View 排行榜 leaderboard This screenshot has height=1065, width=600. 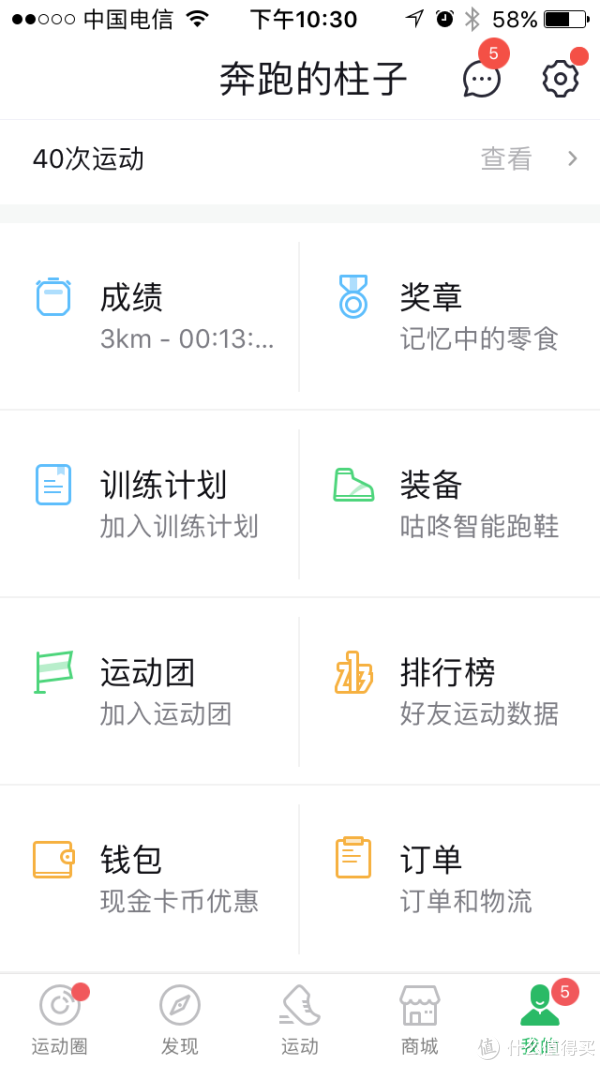pyautogui.click(x=450, y=691)
